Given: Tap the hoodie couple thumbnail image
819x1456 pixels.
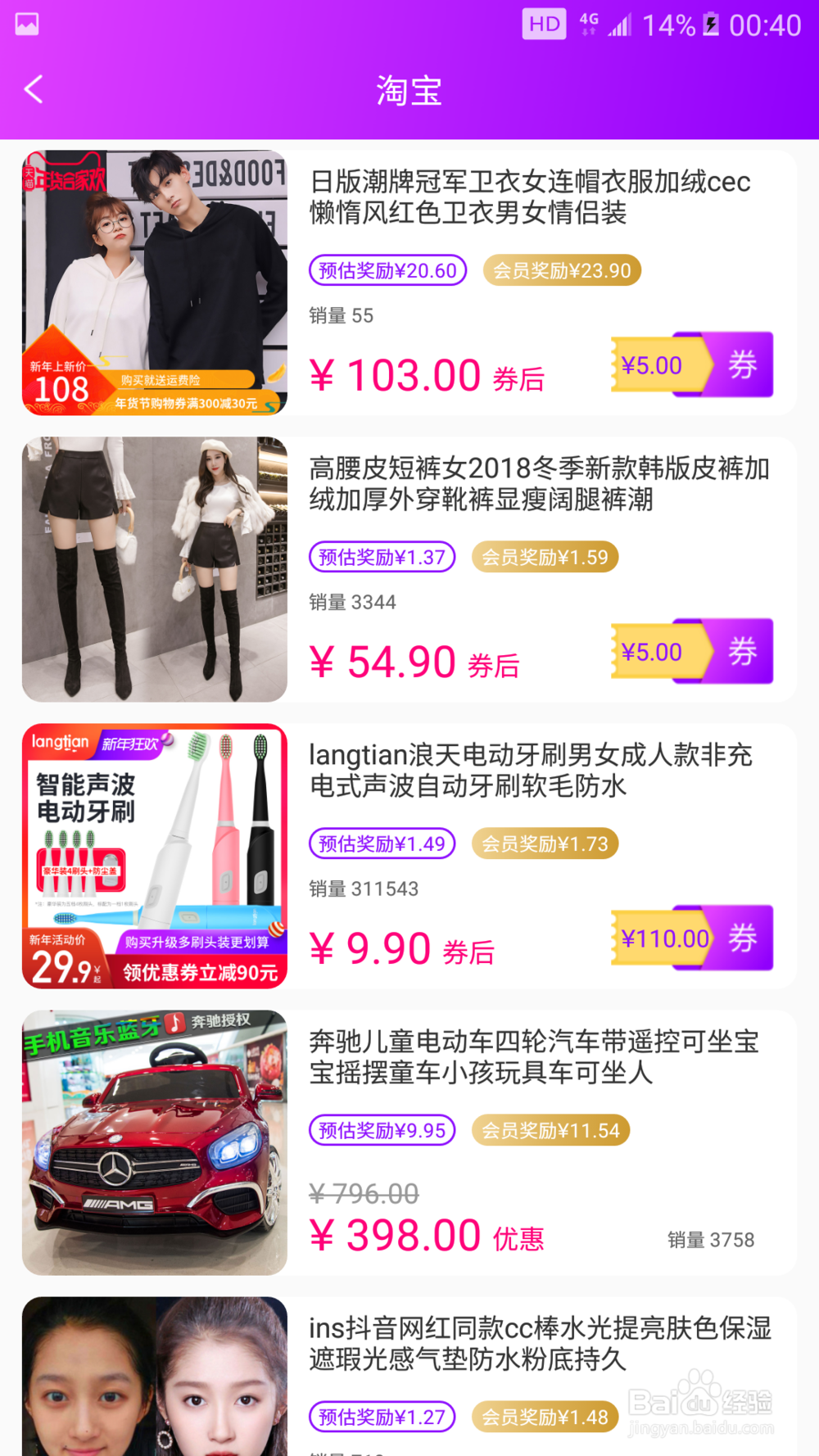Looking at the screenshot, I should pyautogui.click(x=154, y=283).
